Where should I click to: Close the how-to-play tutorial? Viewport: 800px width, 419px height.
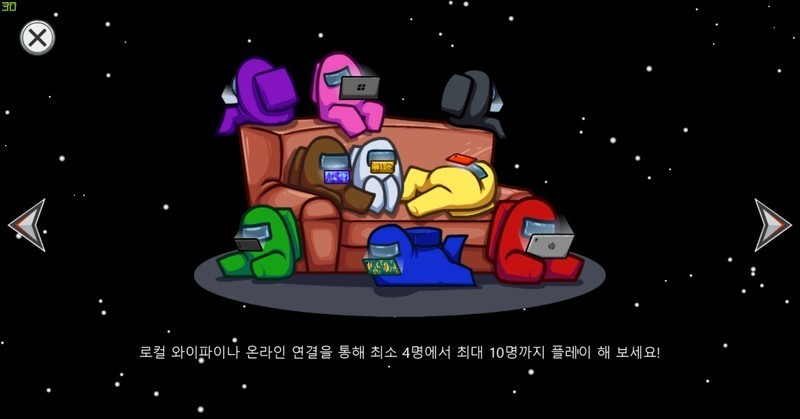click(38, 38)
